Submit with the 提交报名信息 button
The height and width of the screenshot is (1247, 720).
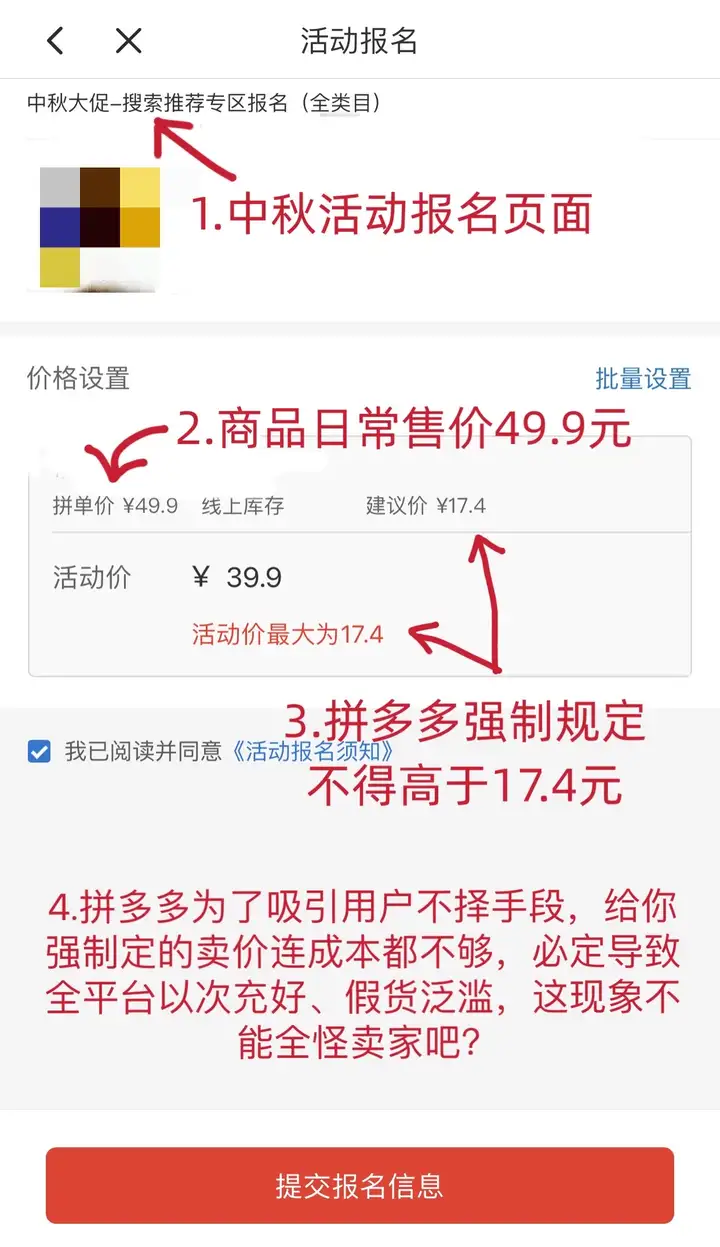click(x=360, y=1186)
